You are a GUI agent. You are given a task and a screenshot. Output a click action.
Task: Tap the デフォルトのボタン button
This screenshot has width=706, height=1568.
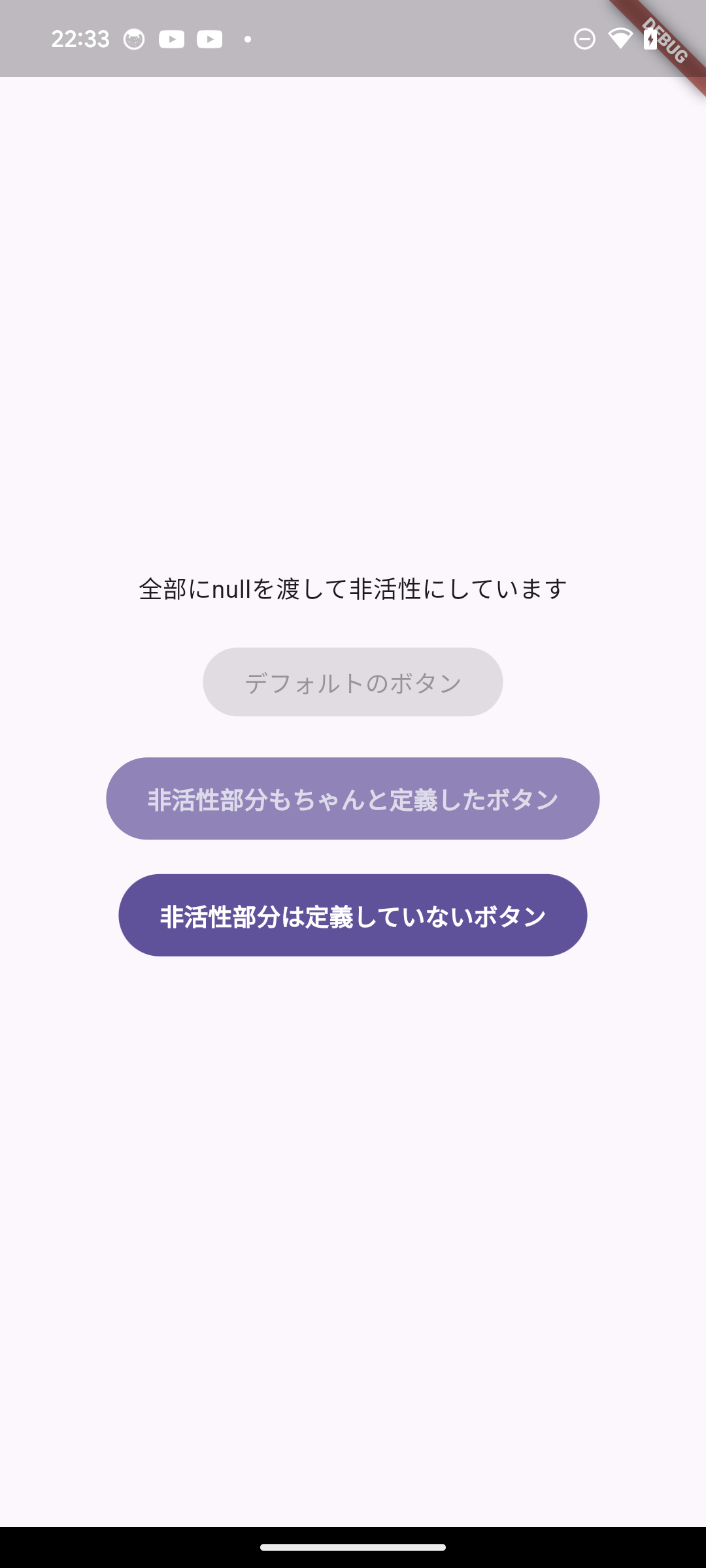(353, 682)
